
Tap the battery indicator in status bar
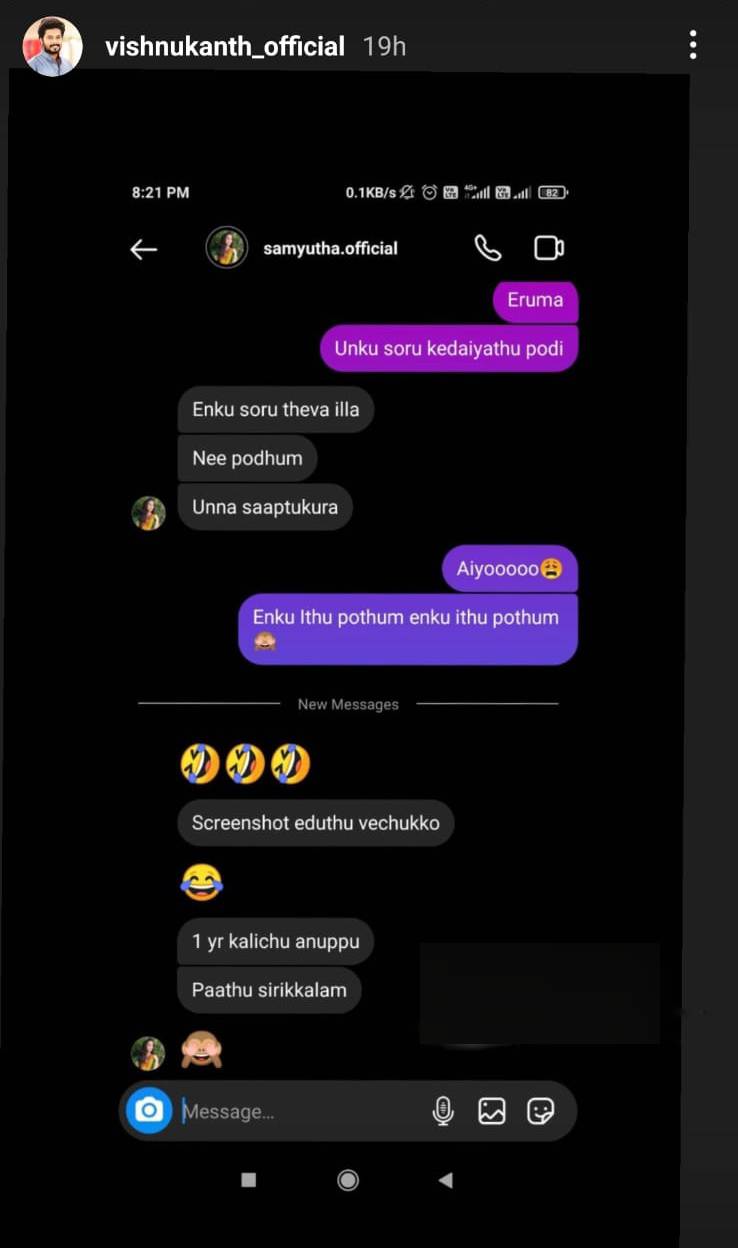click(551, 191)
